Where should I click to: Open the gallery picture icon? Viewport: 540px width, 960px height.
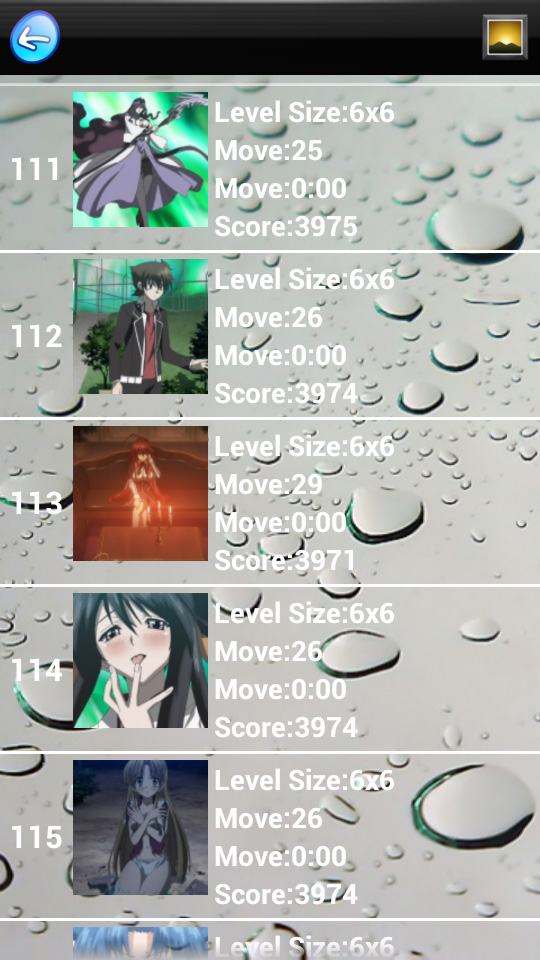click(504, 37)
